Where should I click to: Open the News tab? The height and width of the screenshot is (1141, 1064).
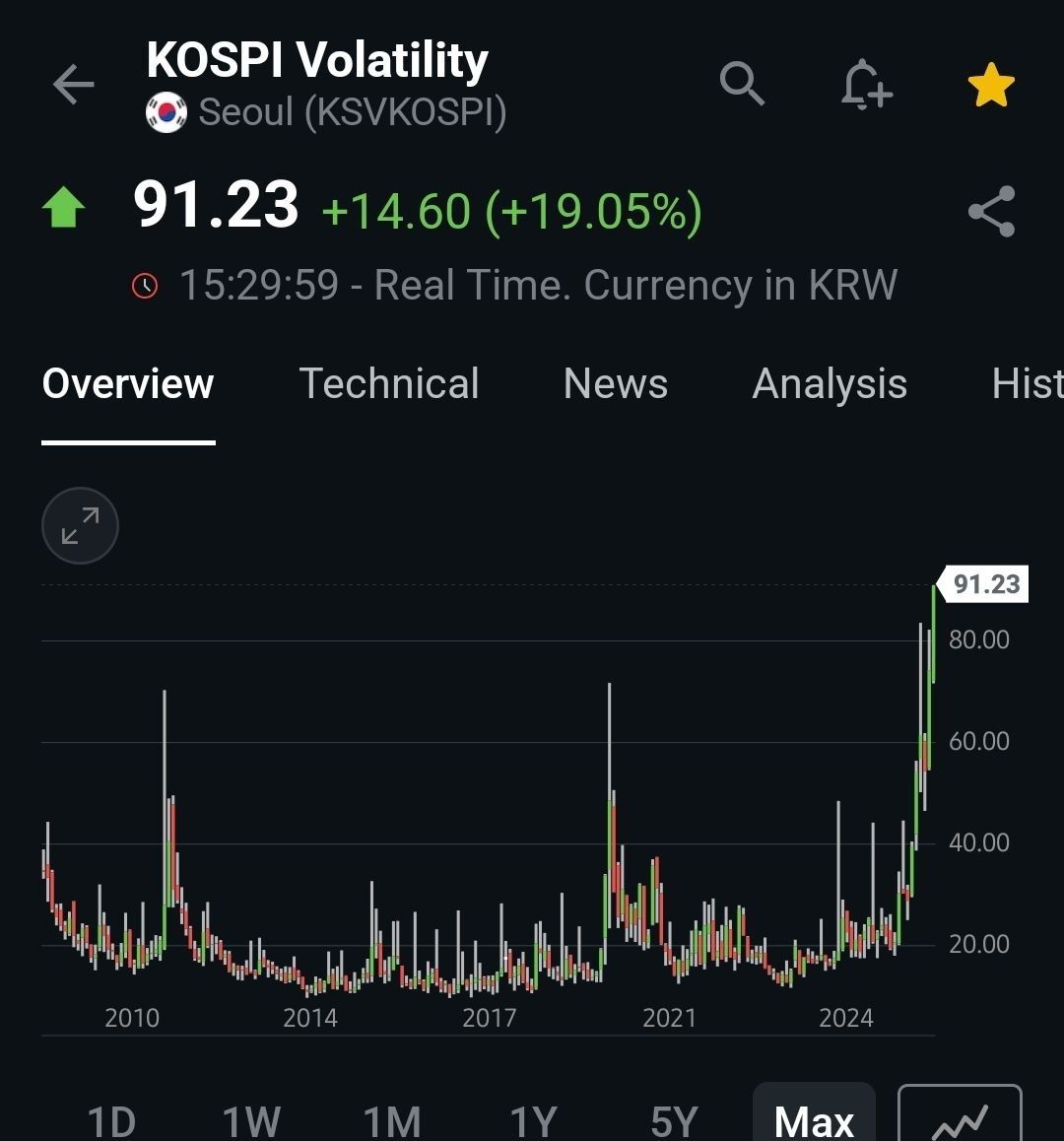click(x=615, y=383)
